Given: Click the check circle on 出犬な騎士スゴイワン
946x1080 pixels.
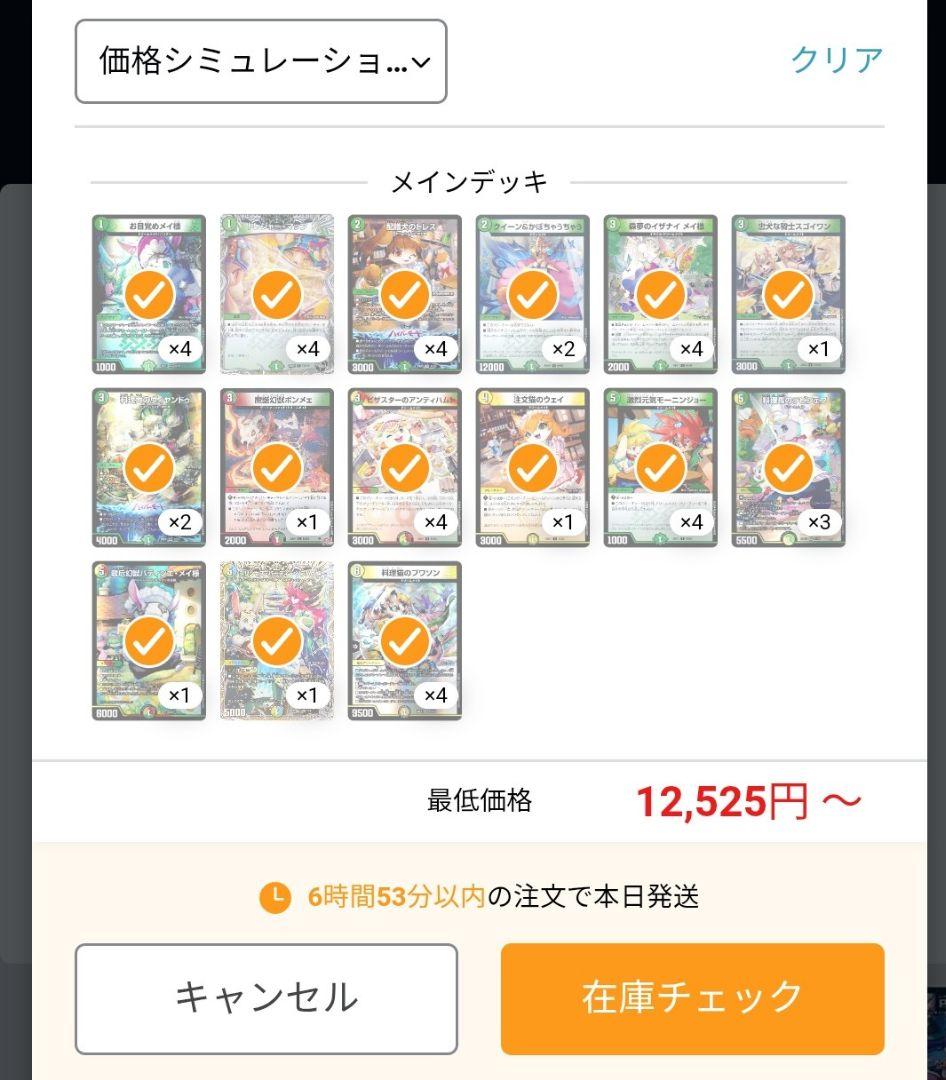Looking at the screenshot, I should 788,293.
